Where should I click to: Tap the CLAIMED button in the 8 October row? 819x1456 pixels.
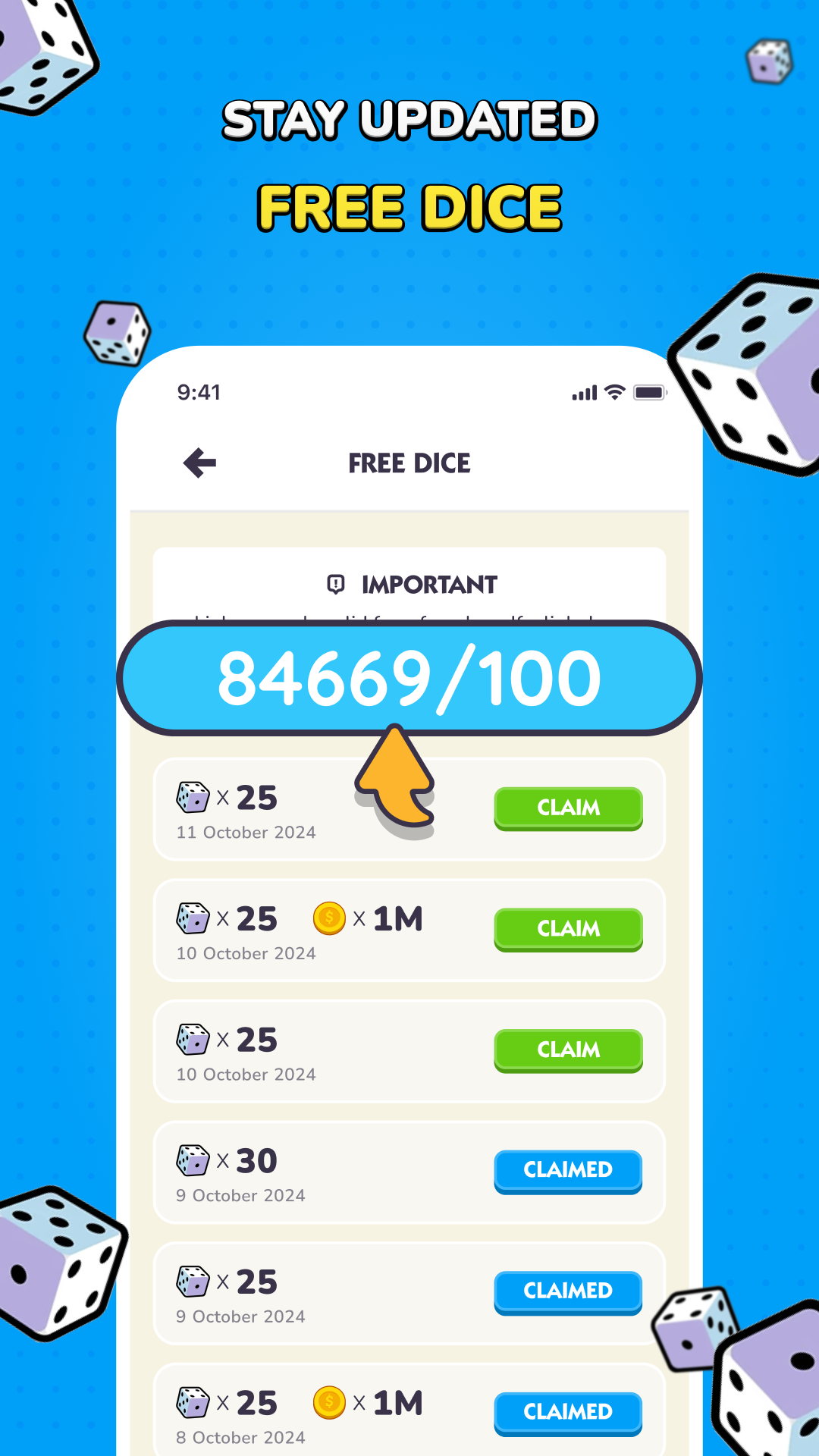pyautogui.click(x=567, y=1412)
